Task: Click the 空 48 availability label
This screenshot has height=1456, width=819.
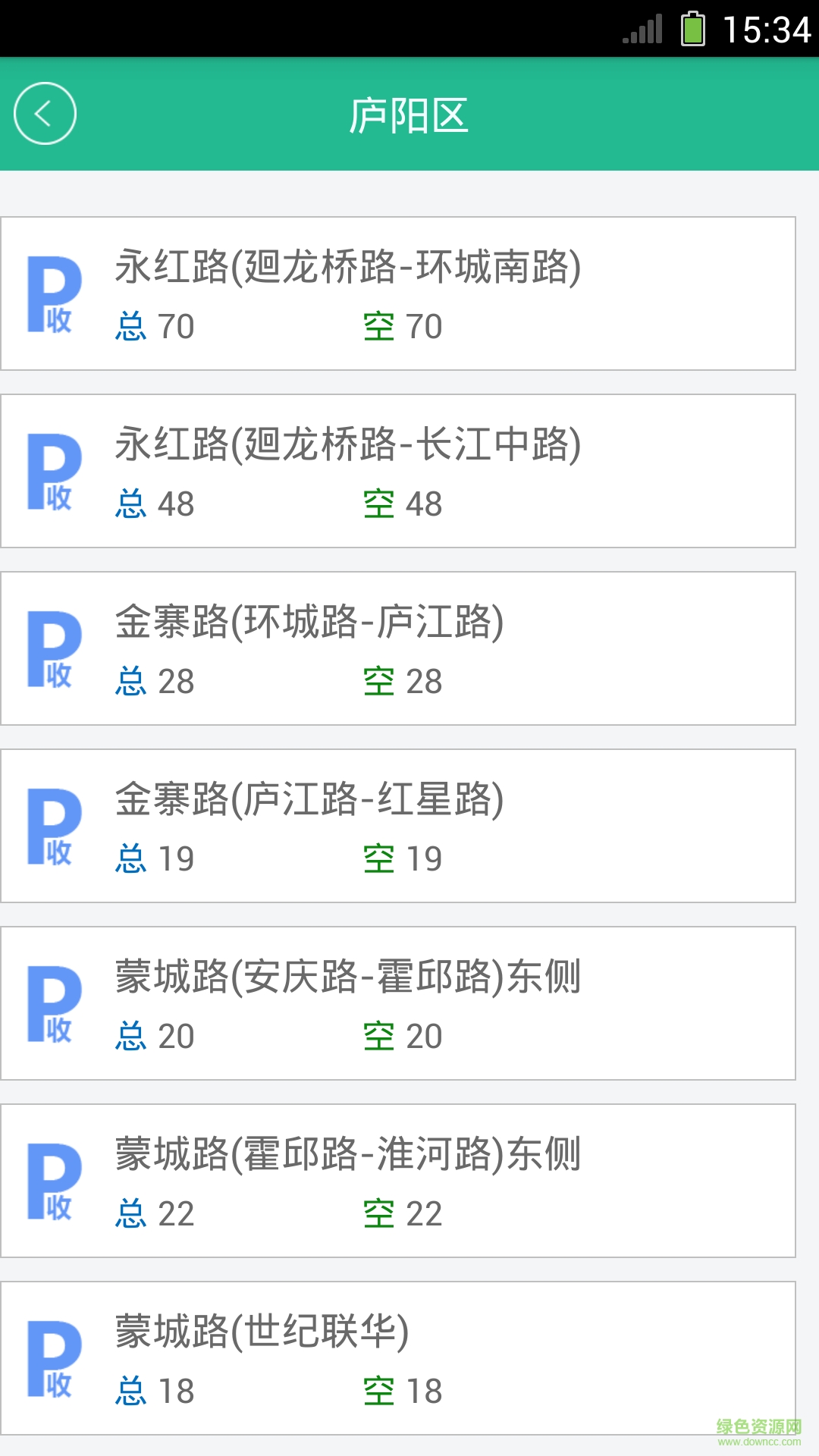Action: [402, 503]
